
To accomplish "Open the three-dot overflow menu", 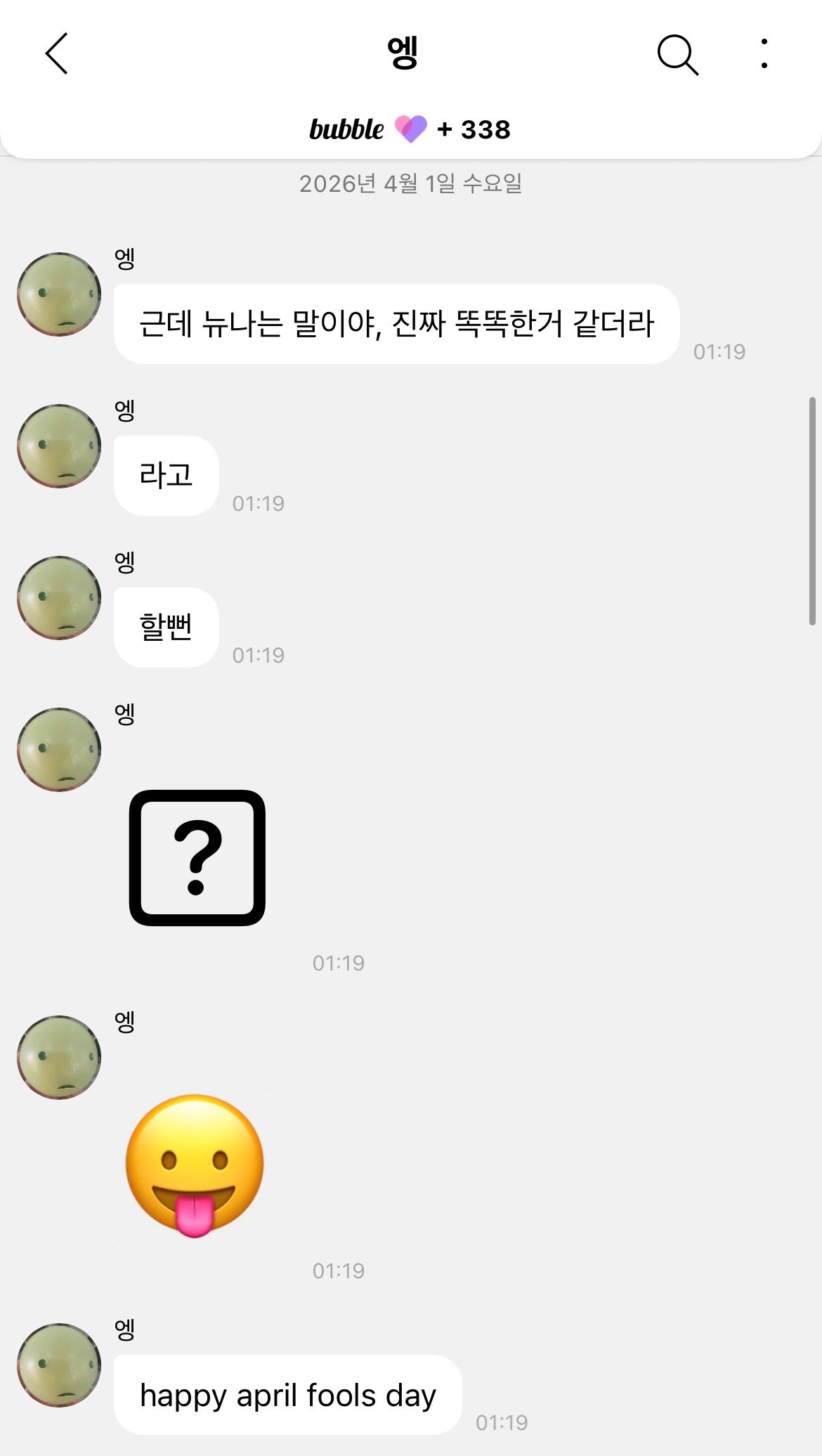I will (x=764, y=53).
